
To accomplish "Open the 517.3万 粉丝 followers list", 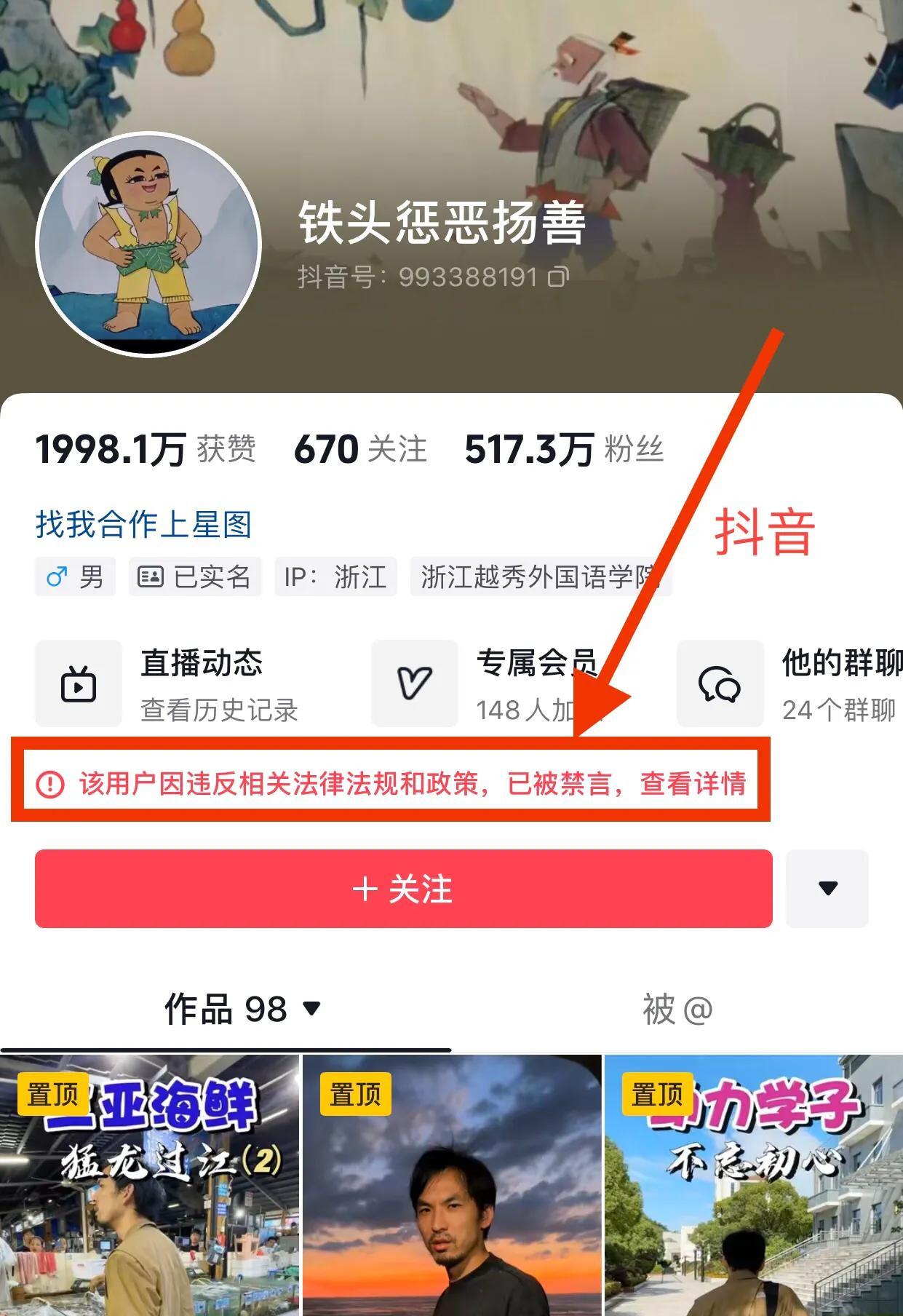I will [x=564, y=449].
